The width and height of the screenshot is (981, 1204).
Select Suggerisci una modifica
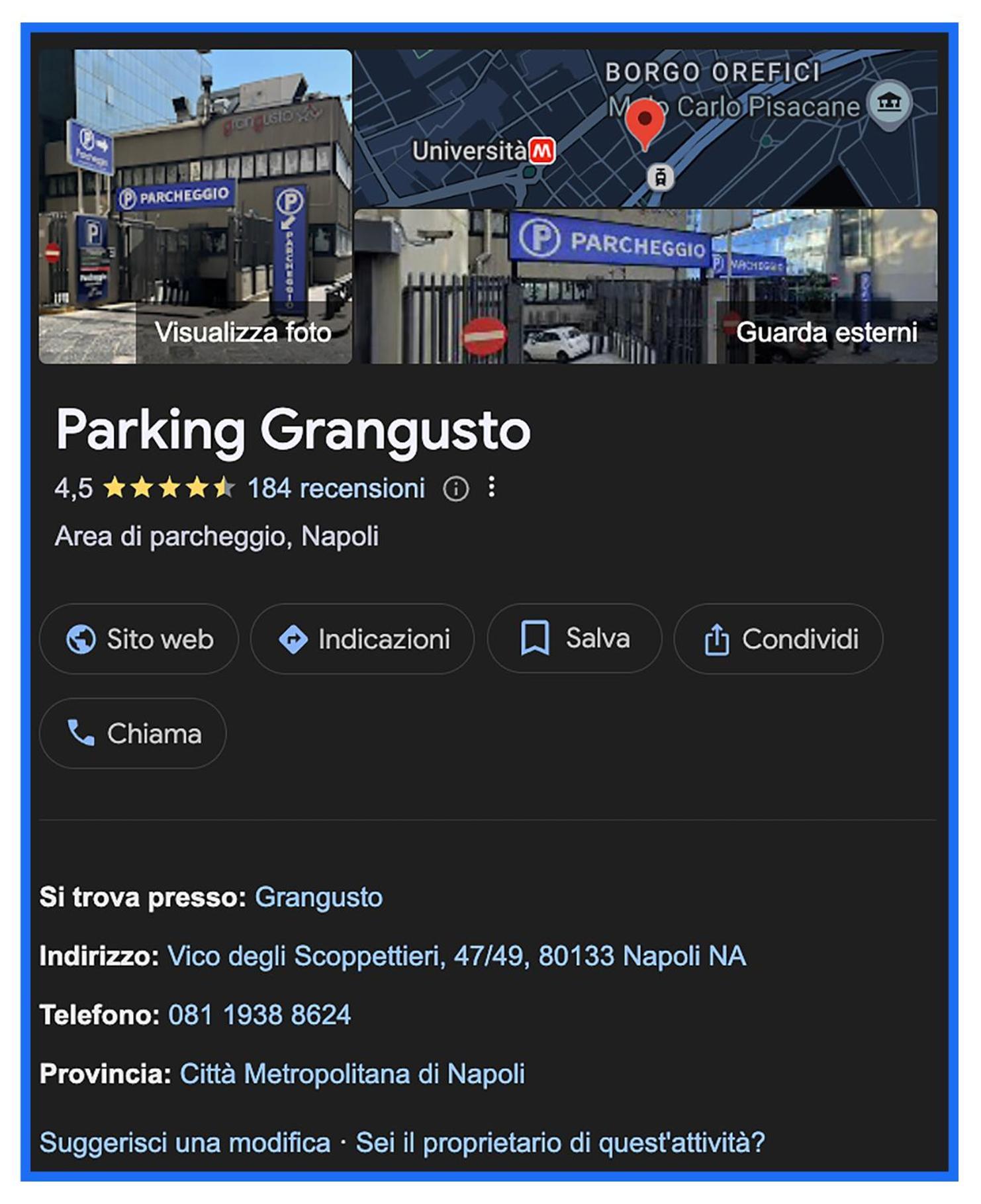click(x=185, y=1142)
